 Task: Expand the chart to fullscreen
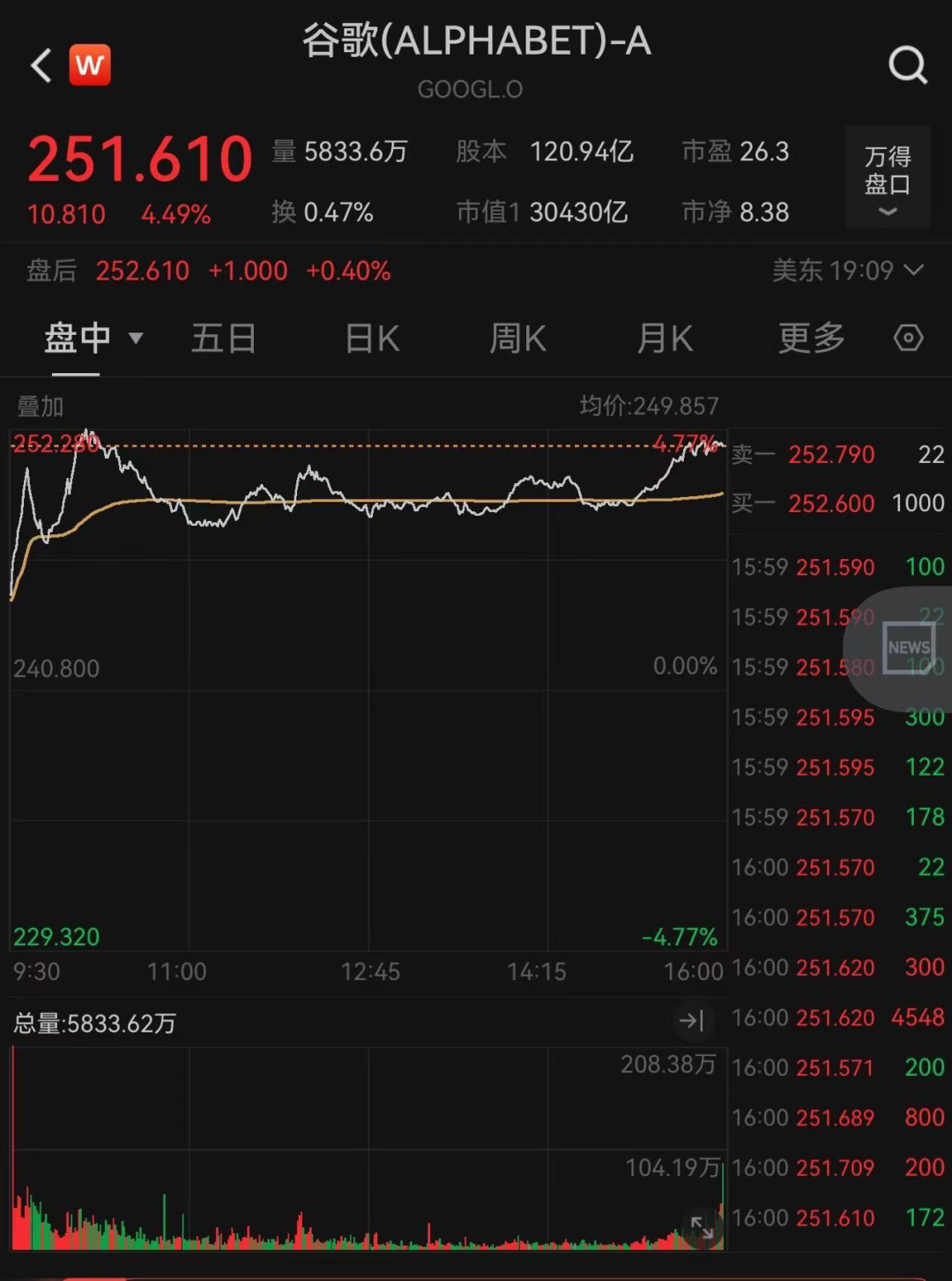[702, 1227]
